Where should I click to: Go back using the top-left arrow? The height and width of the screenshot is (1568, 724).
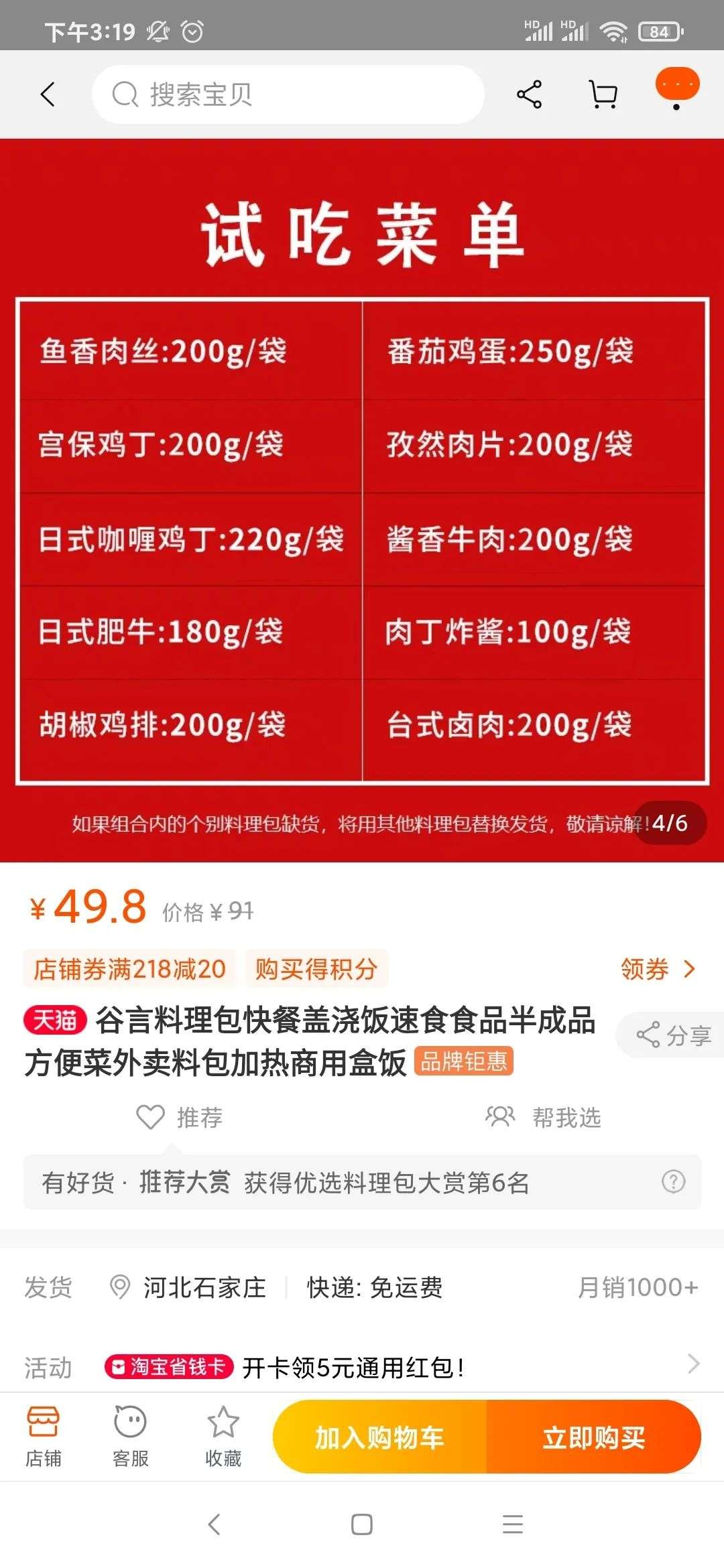tap(47, 94)
